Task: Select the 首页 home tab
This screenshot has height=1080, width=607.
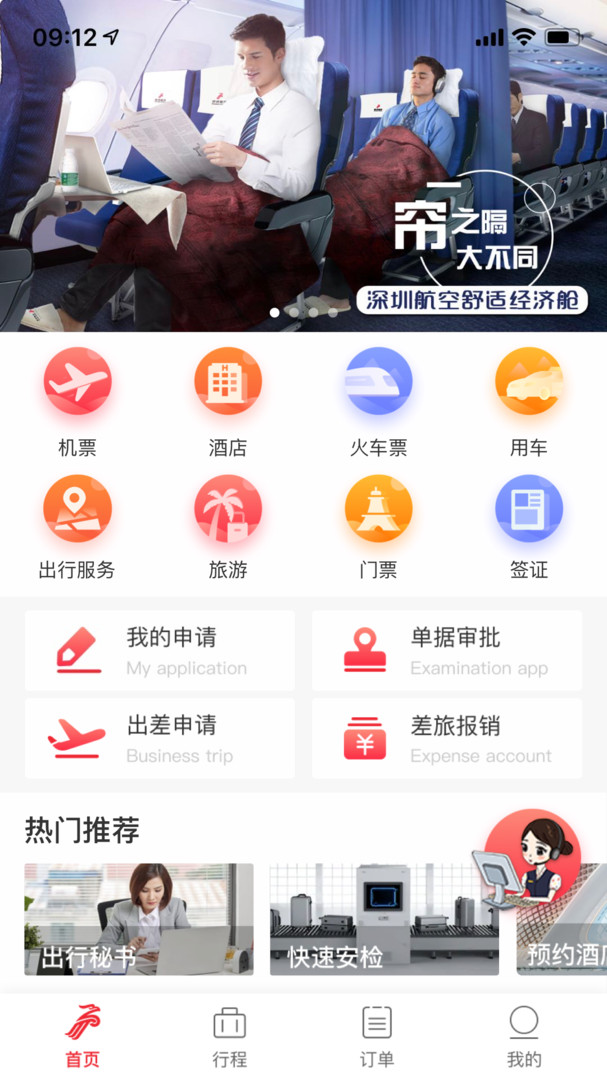Action: (82, 1037)
